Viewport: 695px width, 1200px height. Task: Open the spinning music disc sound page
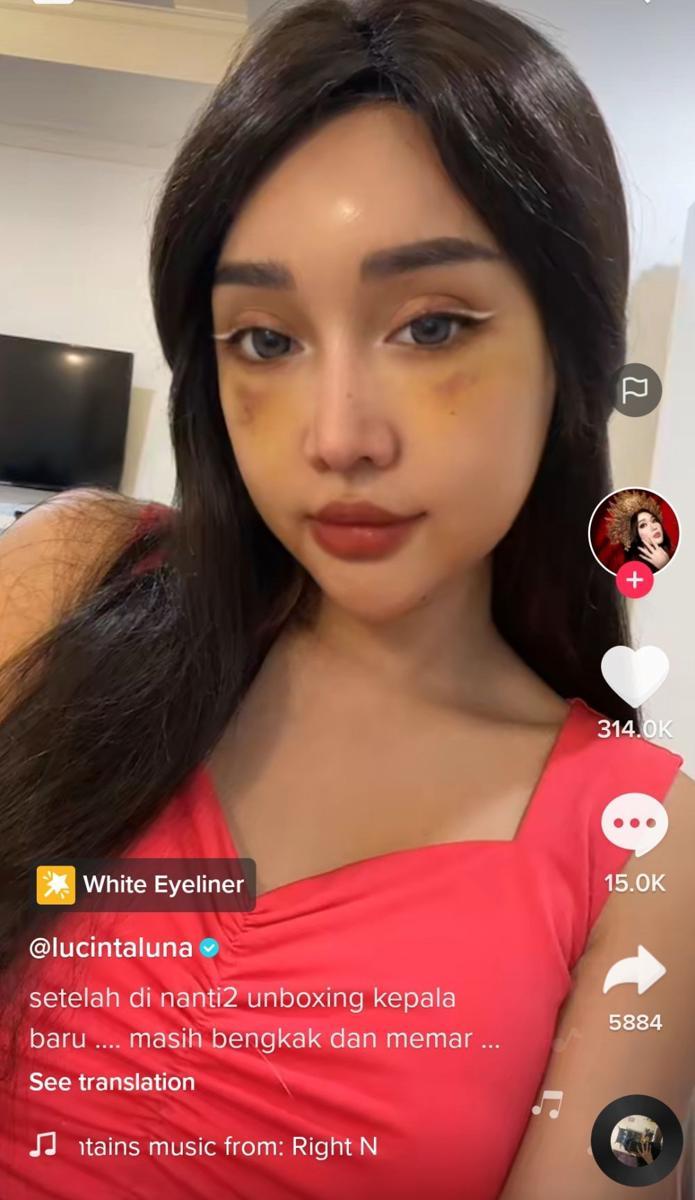(x=636, y=1141)
